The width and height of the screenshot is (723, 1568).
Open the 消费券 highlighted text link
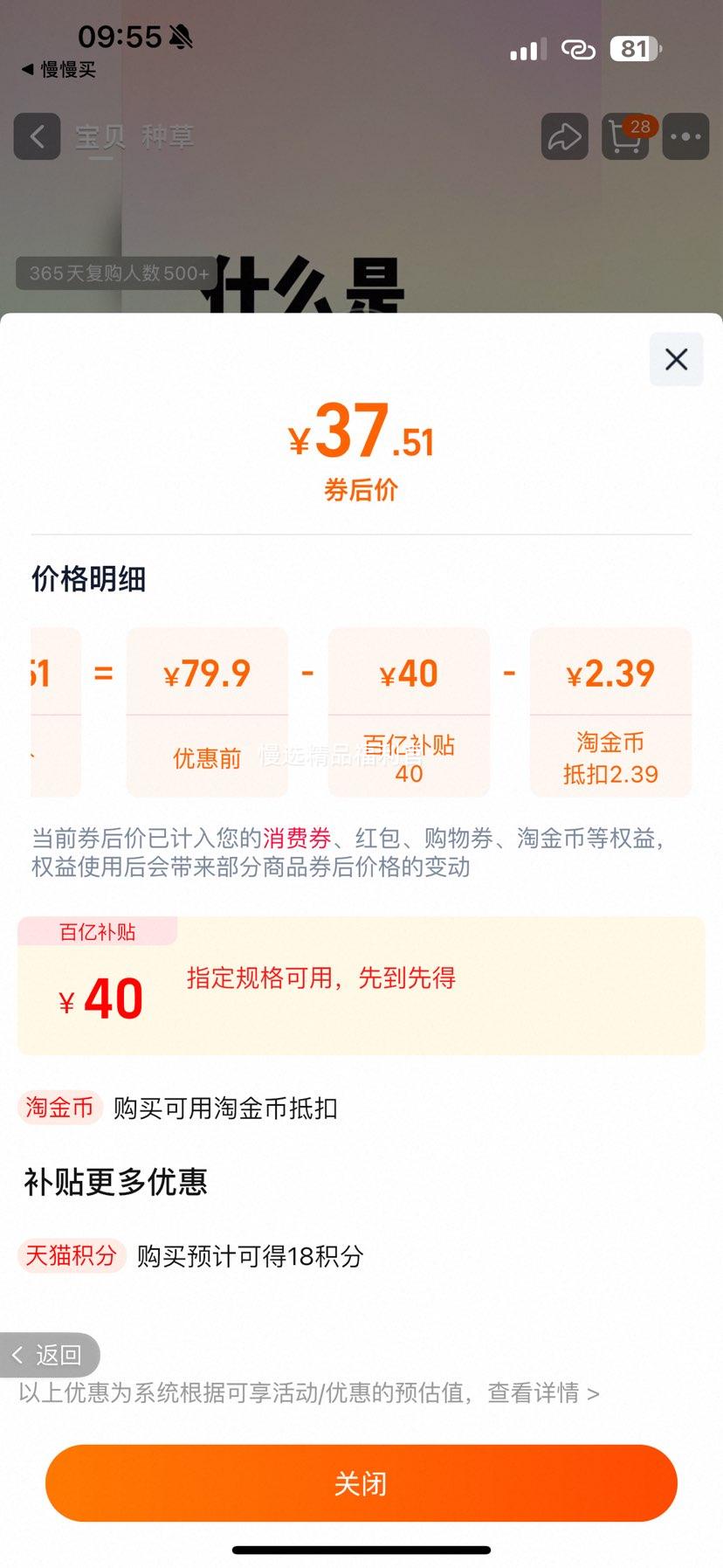[298, 838]
